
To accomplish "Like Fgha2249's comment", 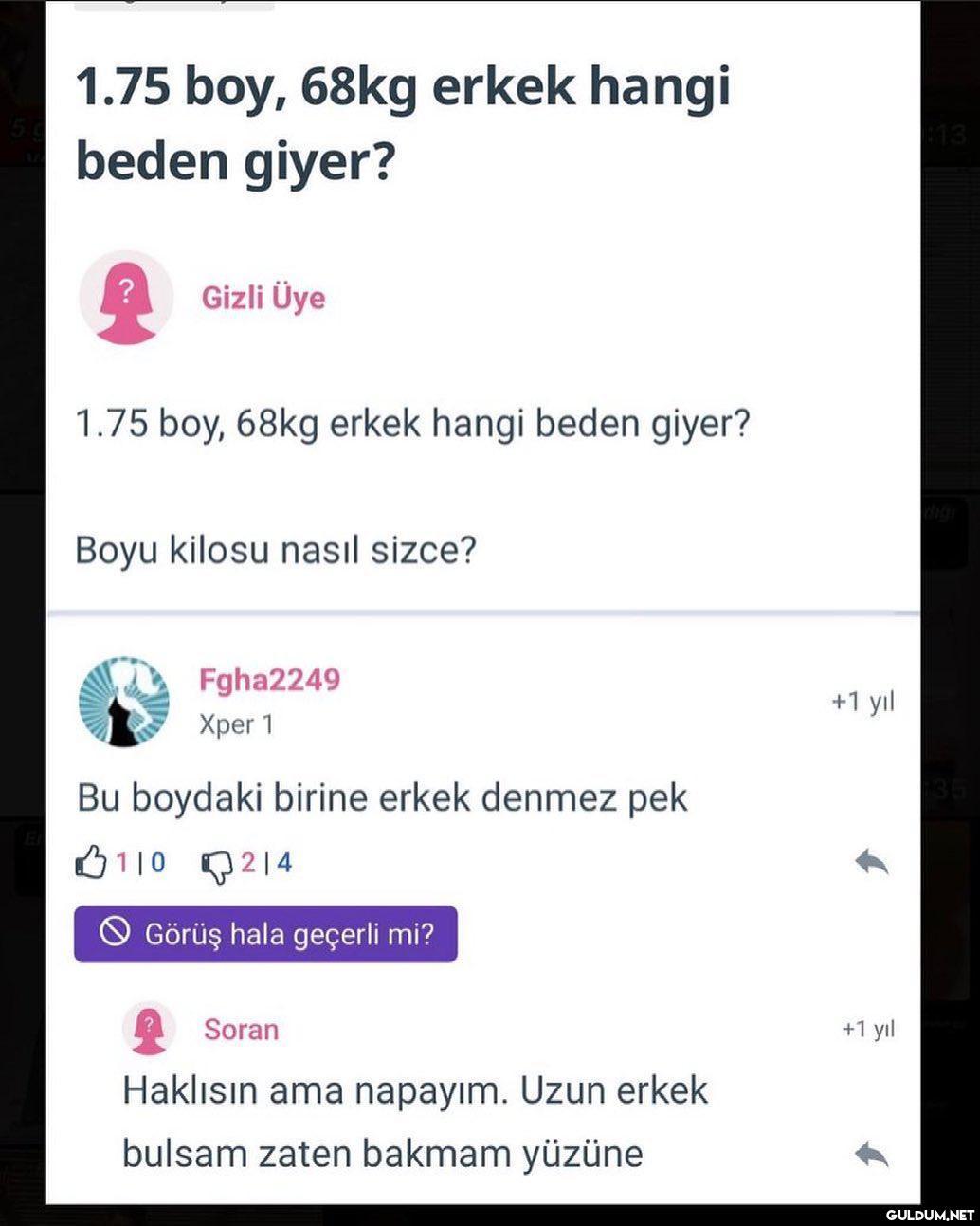I will (91, 862).
